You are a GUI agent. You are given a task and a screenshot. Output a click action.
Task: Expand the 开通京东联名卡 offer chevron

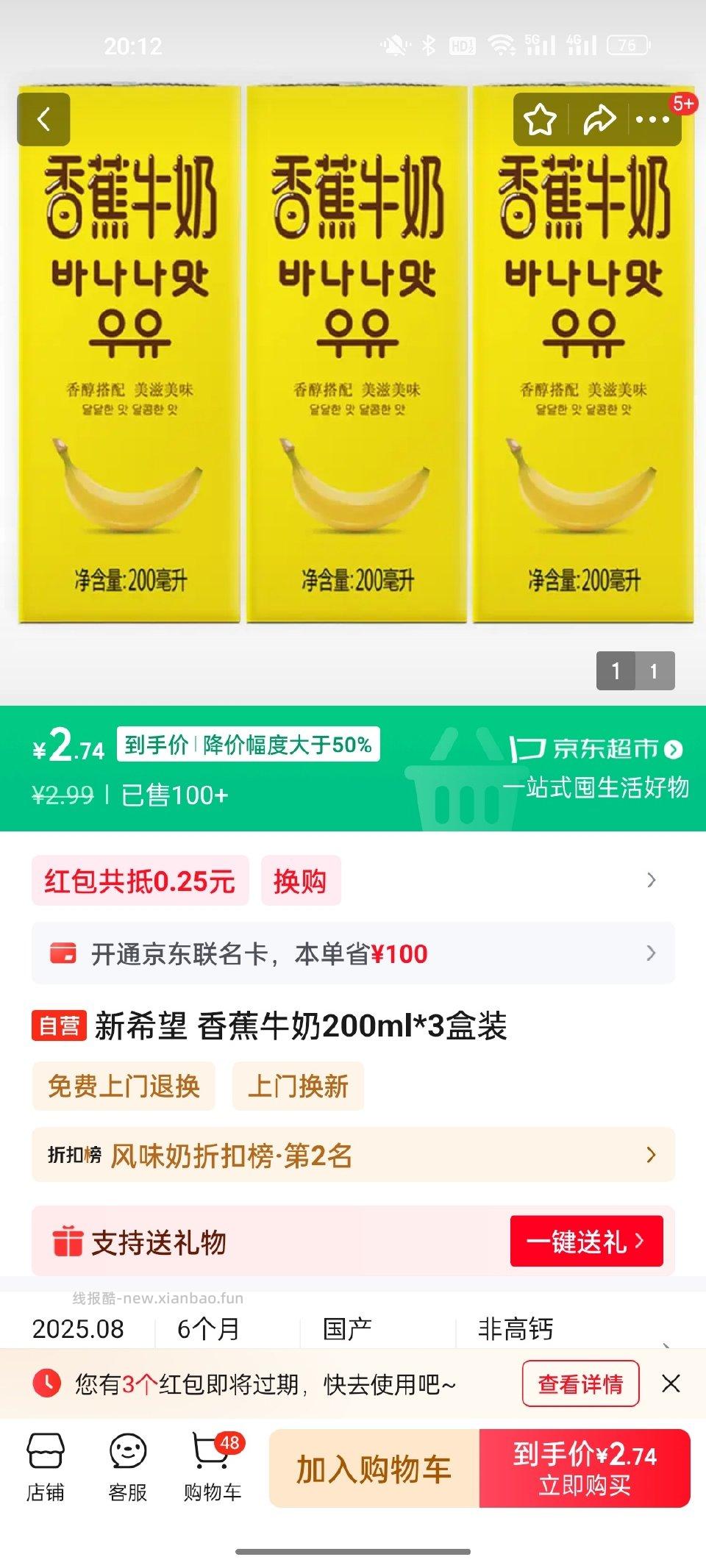tap(650, 953)
